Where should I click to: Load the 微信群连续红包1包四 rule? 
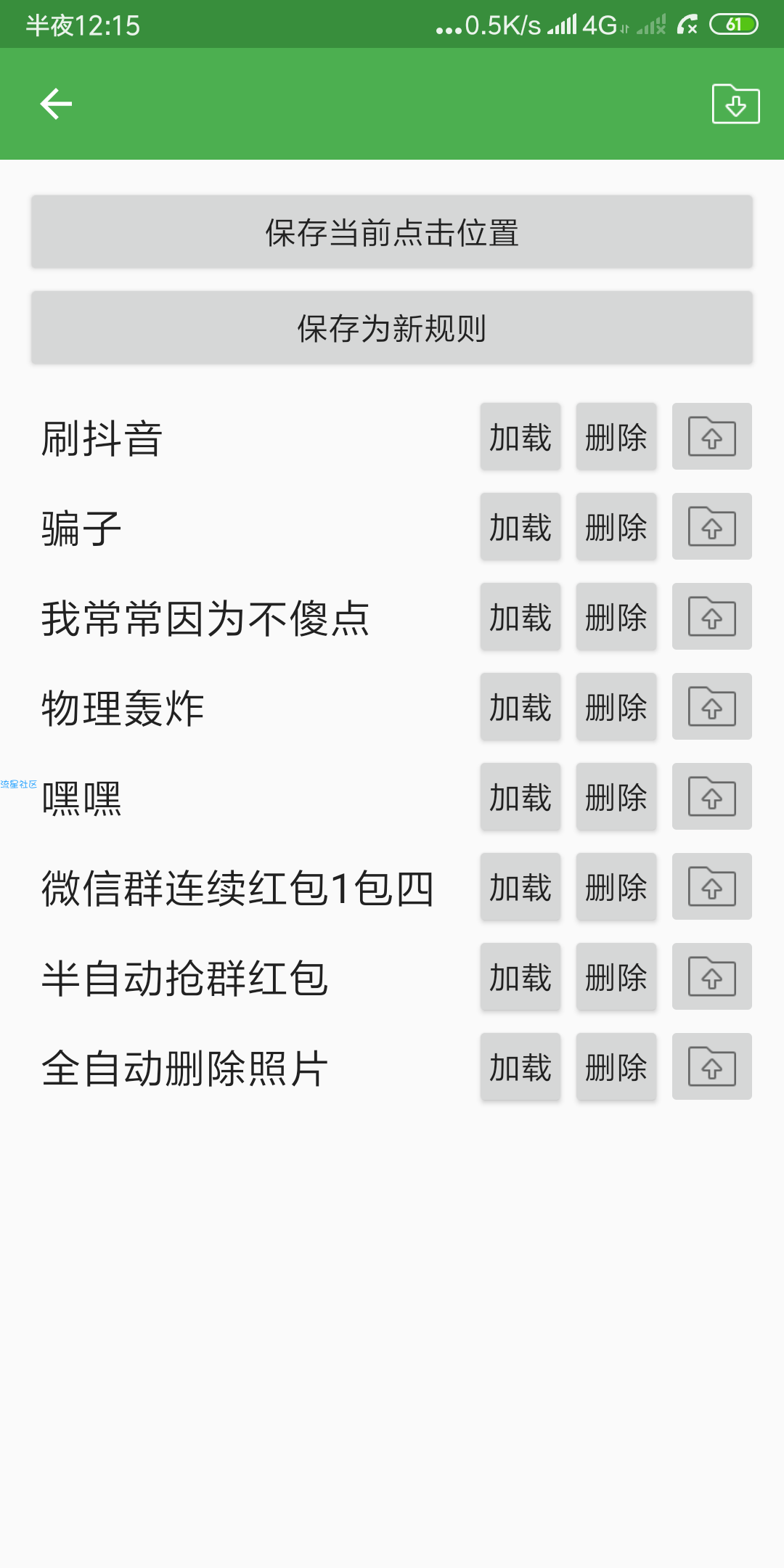(520, 887)
